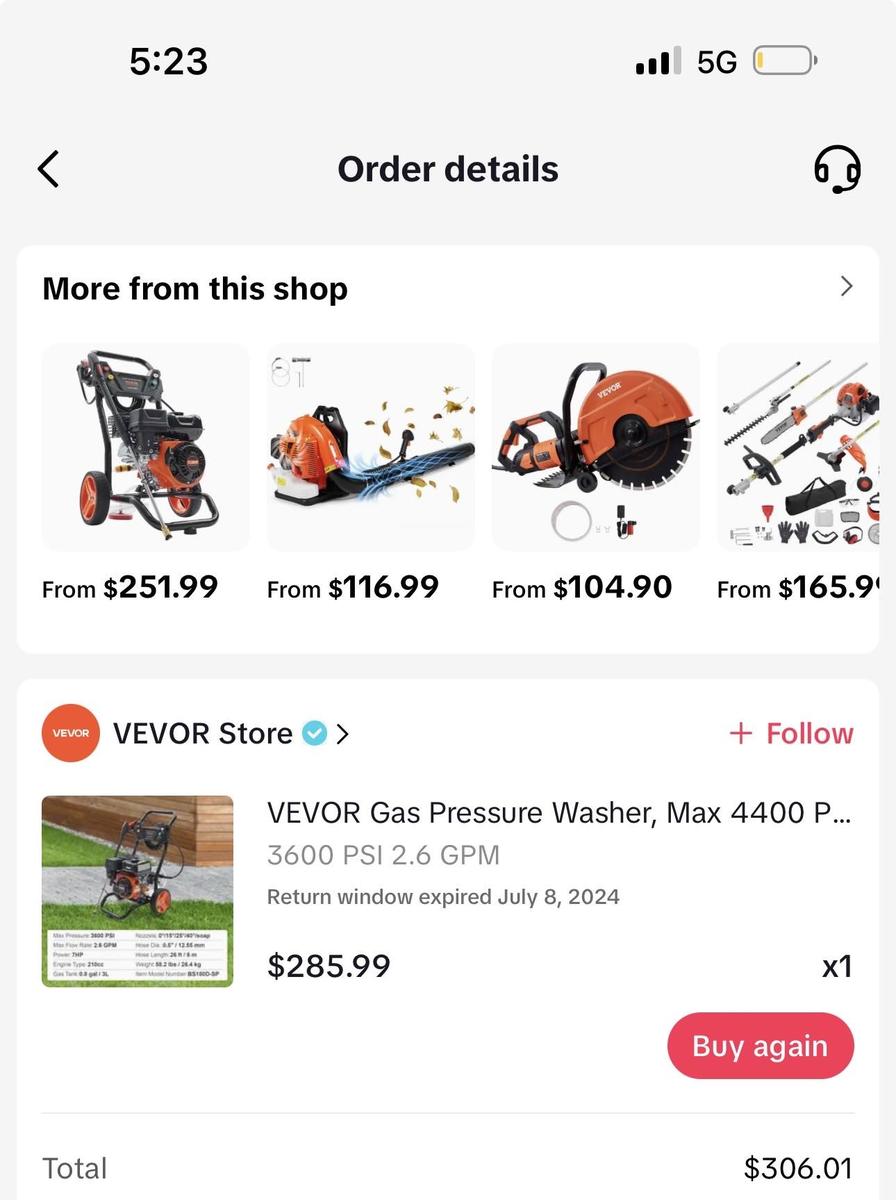Screen dimensions: 896x1200
Task: Tap the back arrow to leave Order details
Action: pyautogui.click(x=48, y=169)
